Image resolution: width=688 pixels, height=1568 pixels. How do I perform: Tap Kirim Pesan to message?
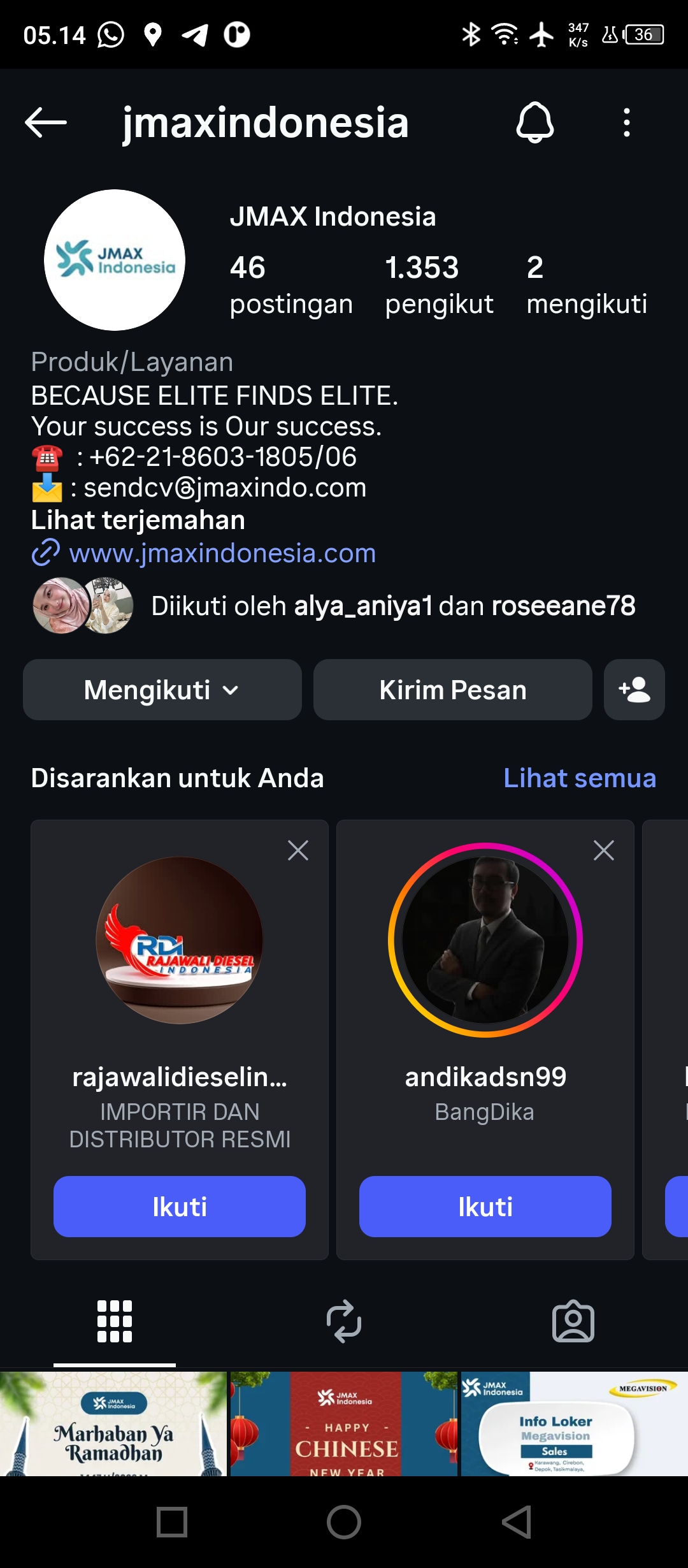(452, 690)
